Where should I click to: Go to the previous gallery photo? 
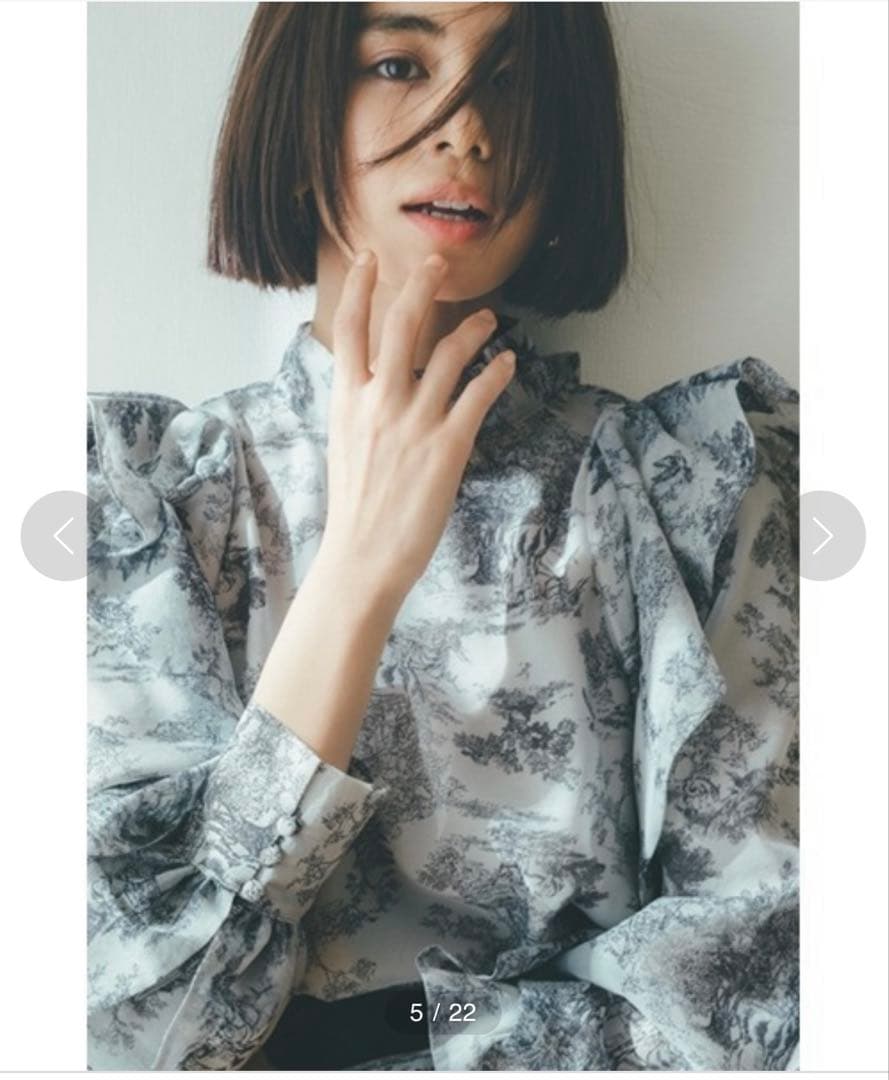63,536
